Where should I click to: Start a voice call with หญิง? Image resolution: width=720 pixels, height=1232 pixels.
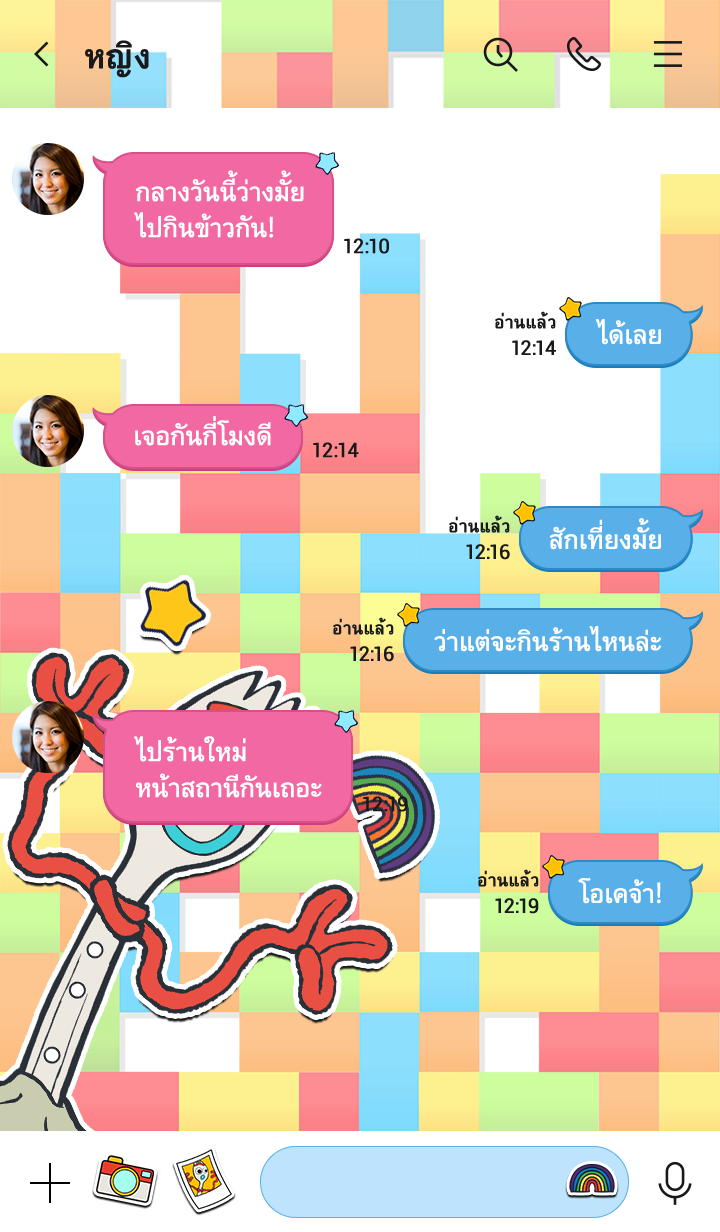point(583,55)
